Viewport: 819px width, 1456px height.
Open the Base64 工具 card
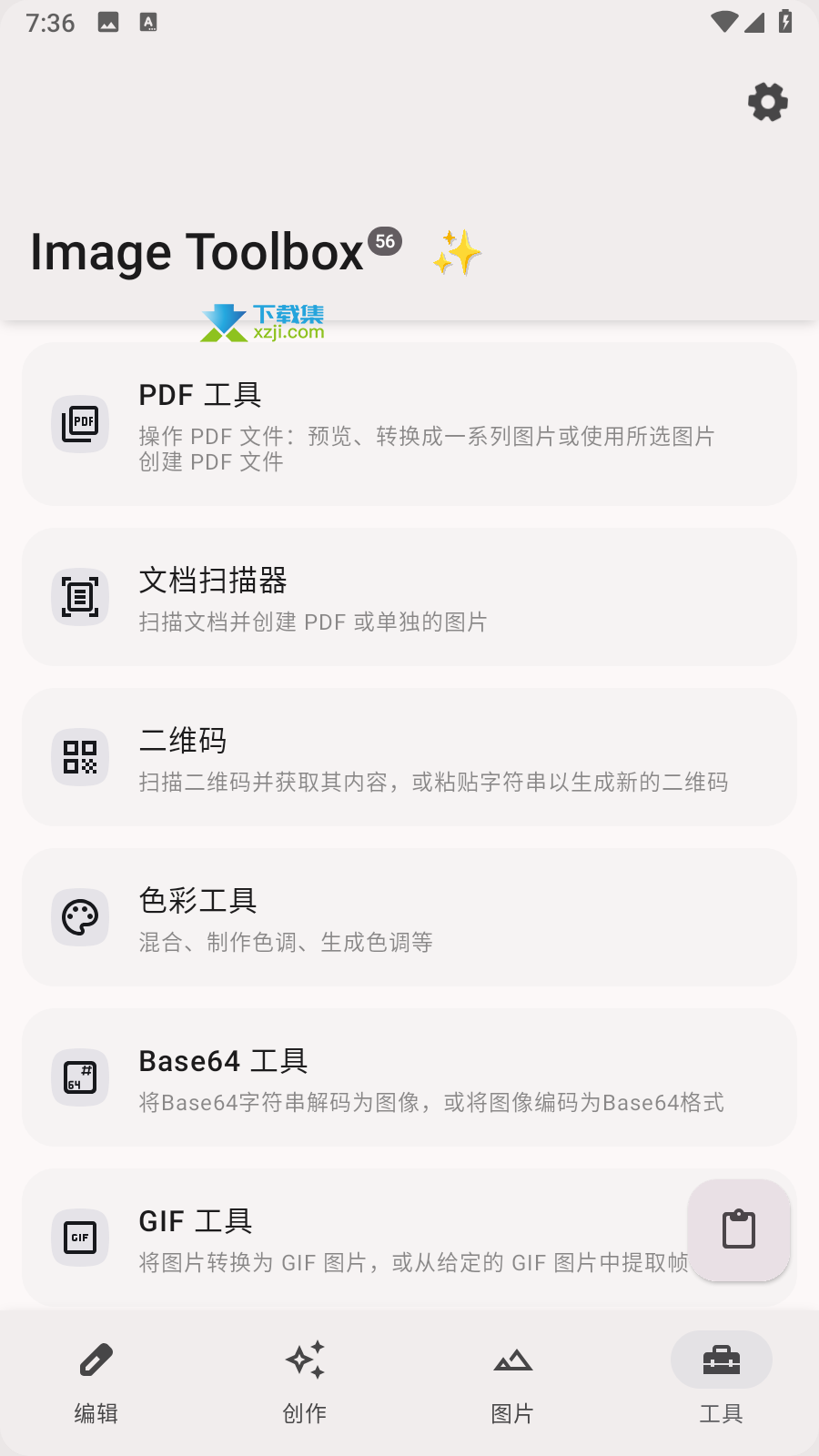[x=409, y=1077]
